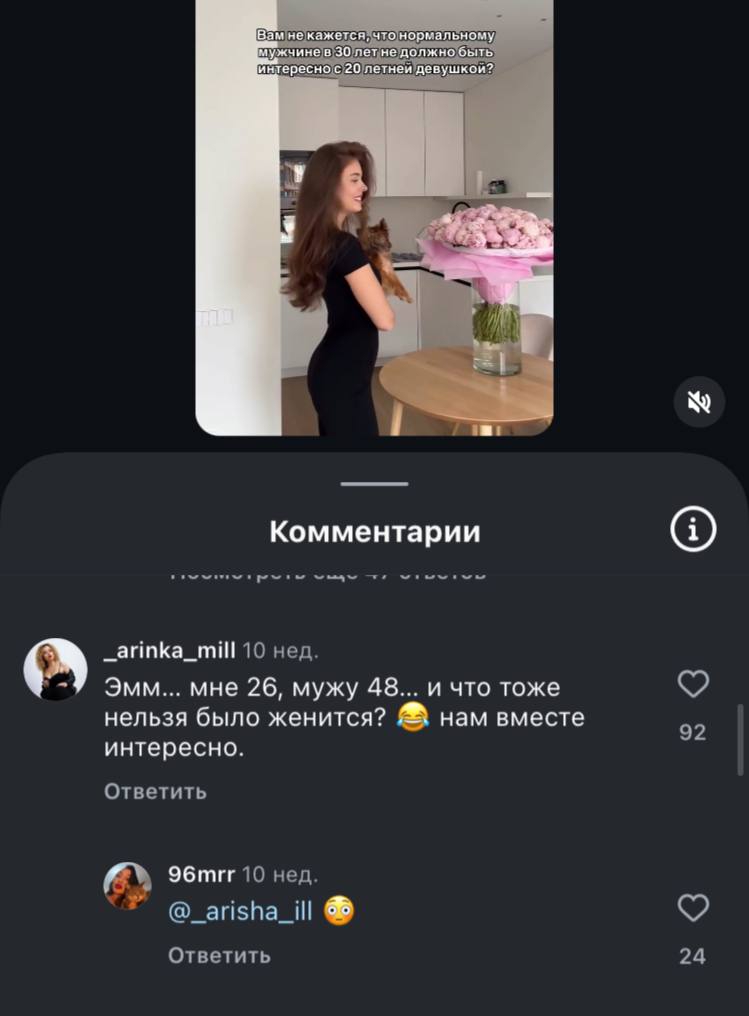
Task: Unmute the video sound
Action: tap(698, 402)
